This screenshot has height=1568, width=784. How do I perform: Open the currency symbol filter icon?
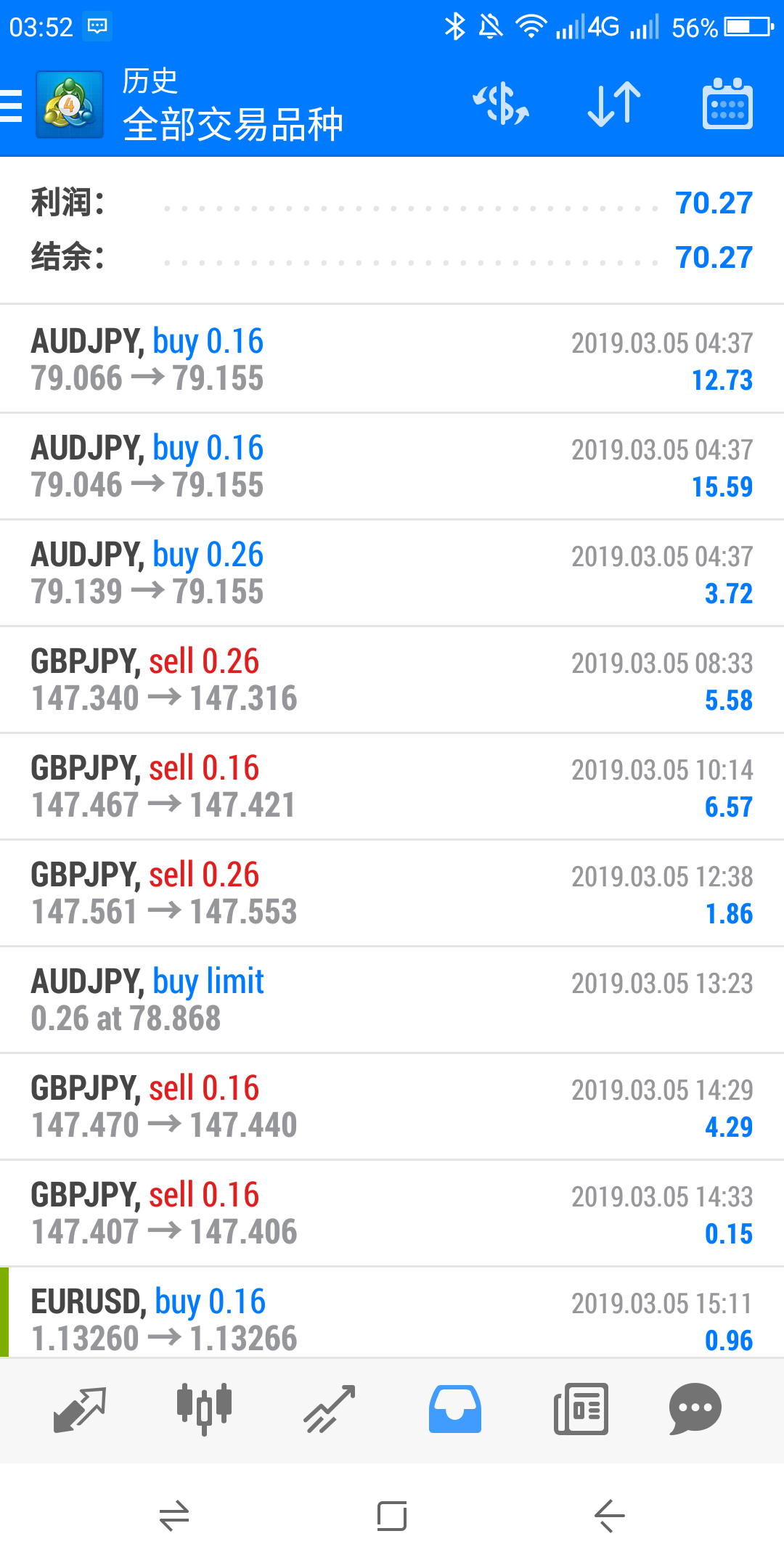[x=501, y=104]
